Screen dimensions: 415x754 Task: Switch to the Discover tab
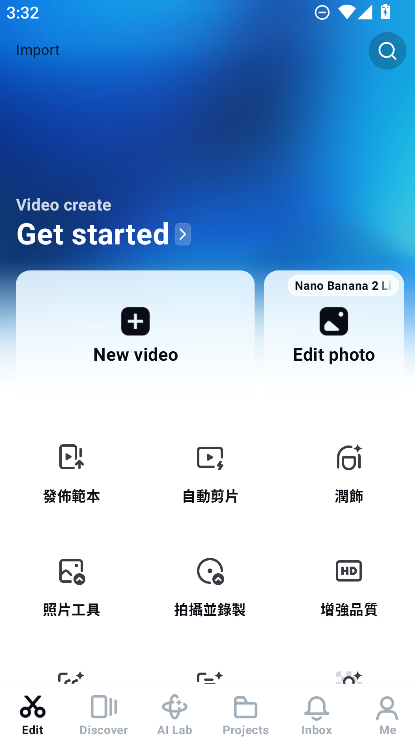(x=103, y=715)
